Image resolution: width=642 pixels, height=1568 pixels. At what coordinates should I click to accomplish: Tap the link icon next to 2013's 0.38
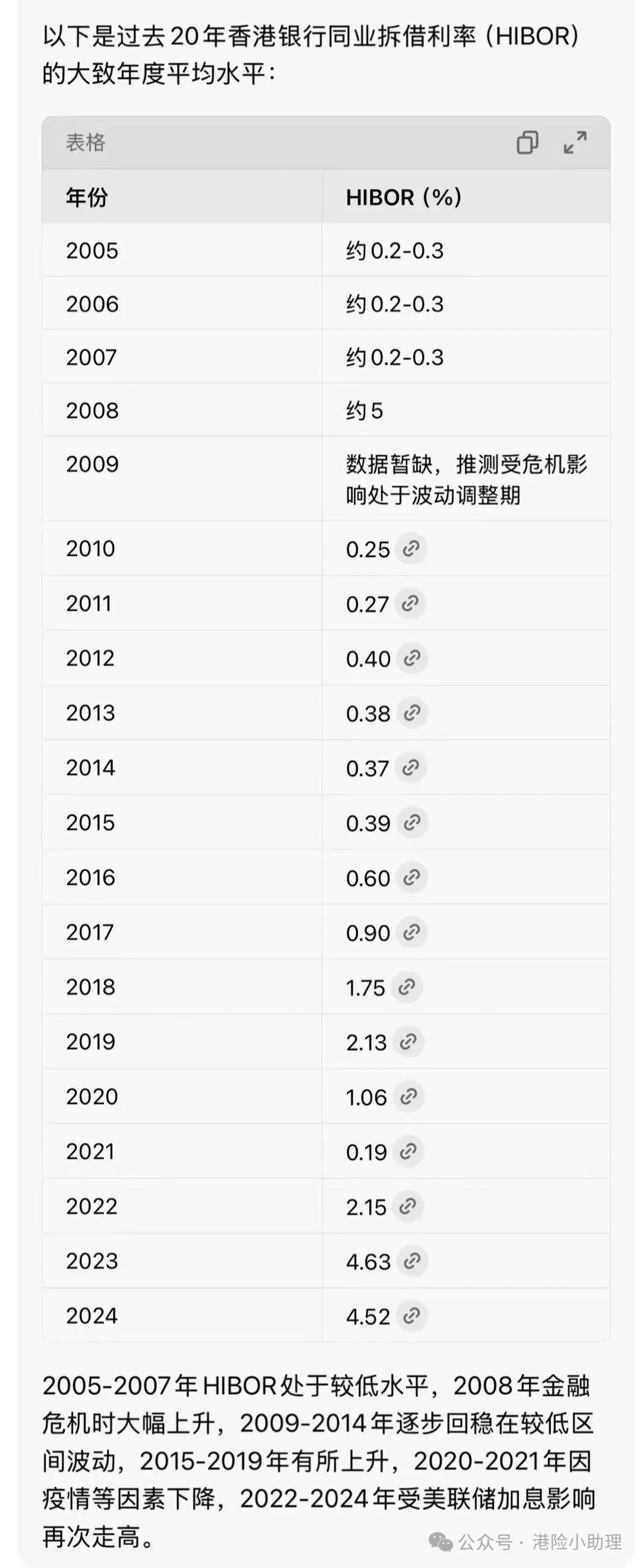[412, 713]
